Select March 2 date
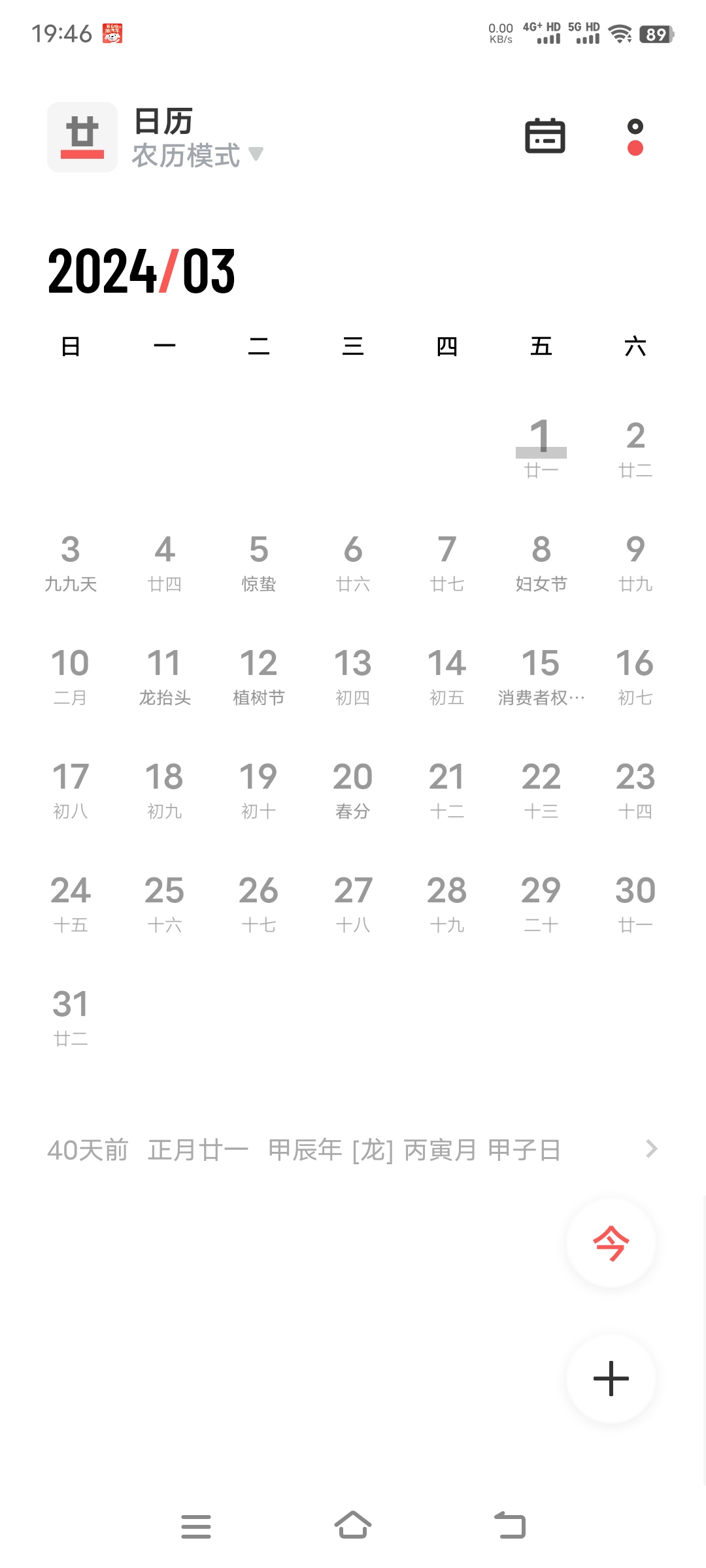 (x=635, y=448)
